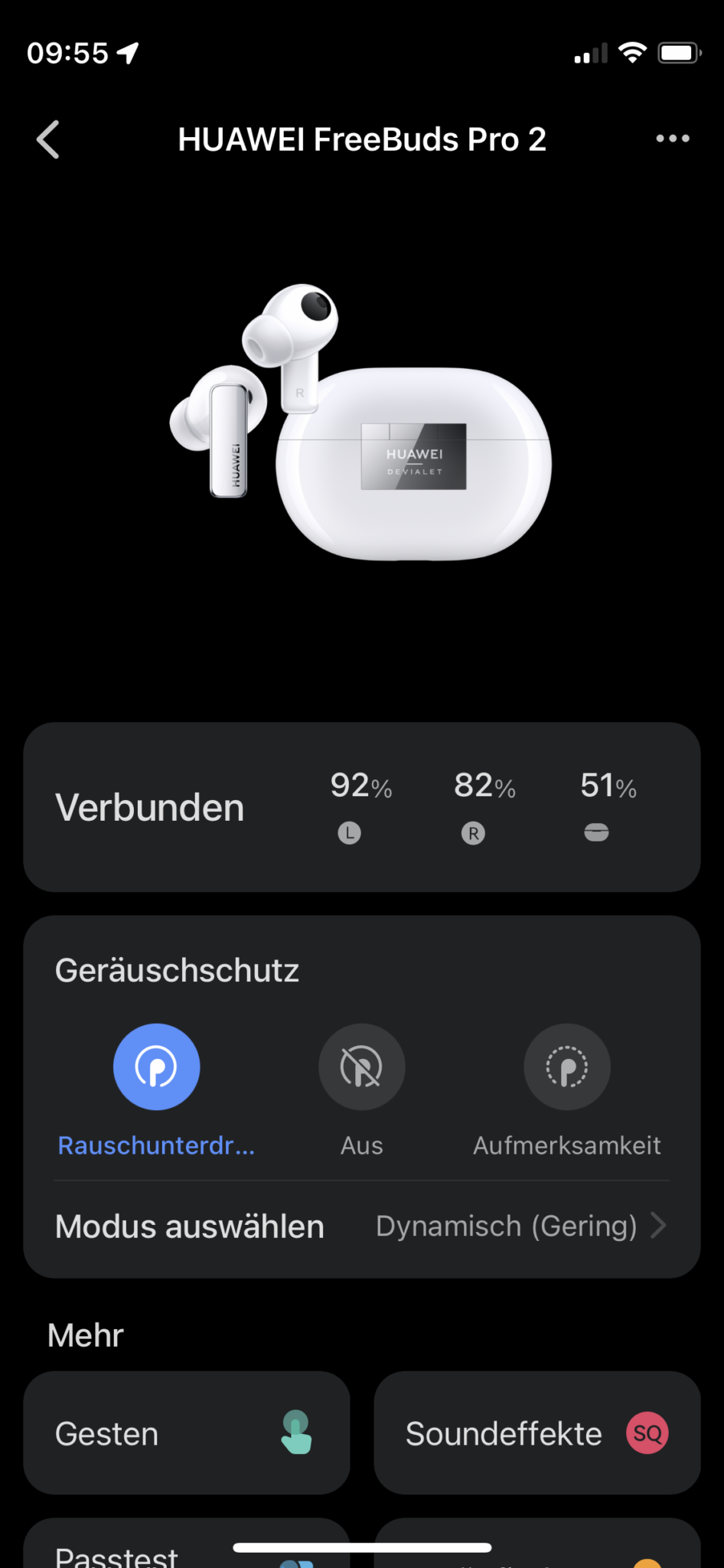Tap the charging case battery icon
Screen dimensions: 724x1568
597,833
